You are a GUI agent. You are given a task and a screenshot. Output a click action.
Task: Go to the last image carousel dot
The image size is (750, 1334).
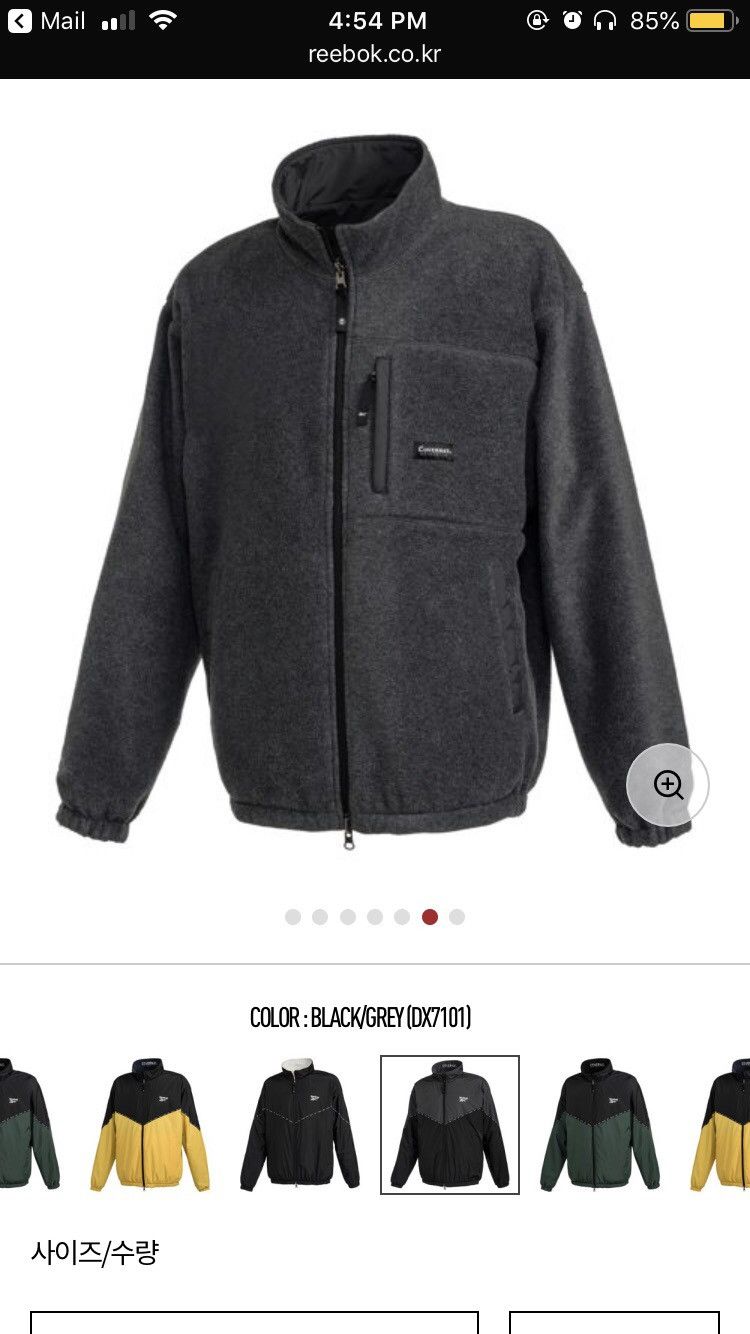pyautogui.click(x=457, y=917)
